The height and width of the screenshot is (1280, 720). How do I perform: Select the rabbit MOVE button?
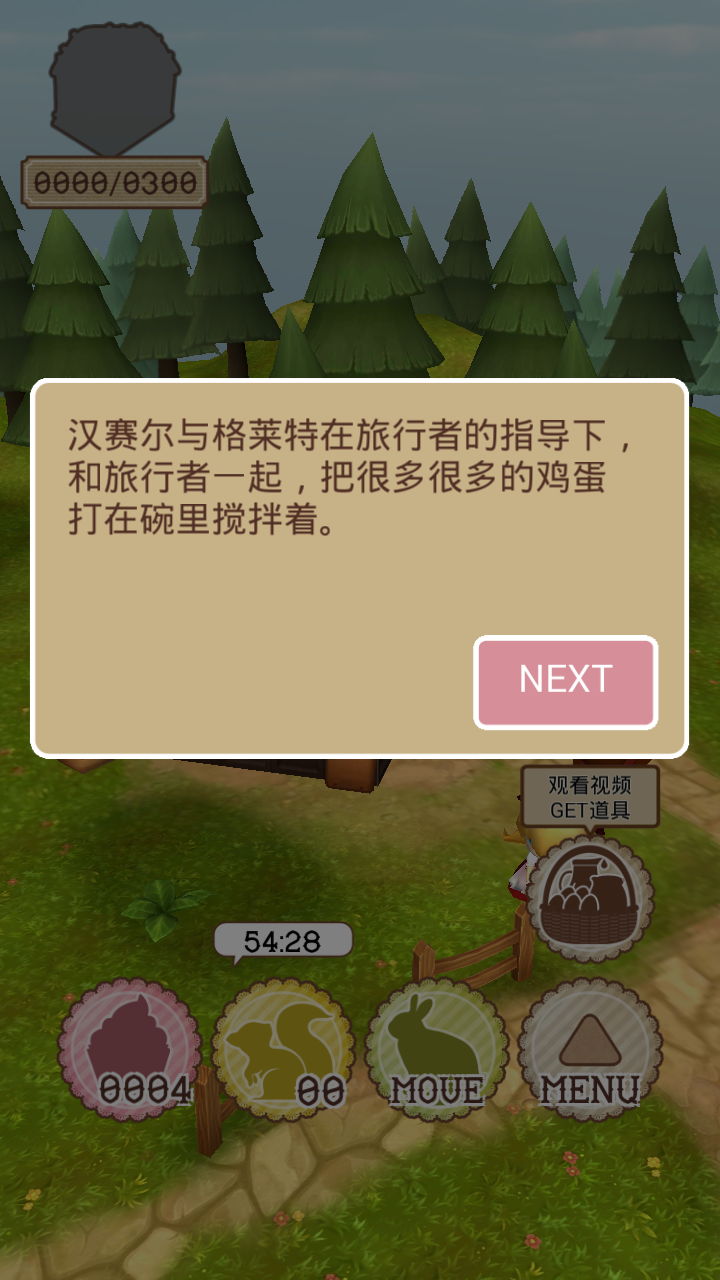click(437, 1050)
